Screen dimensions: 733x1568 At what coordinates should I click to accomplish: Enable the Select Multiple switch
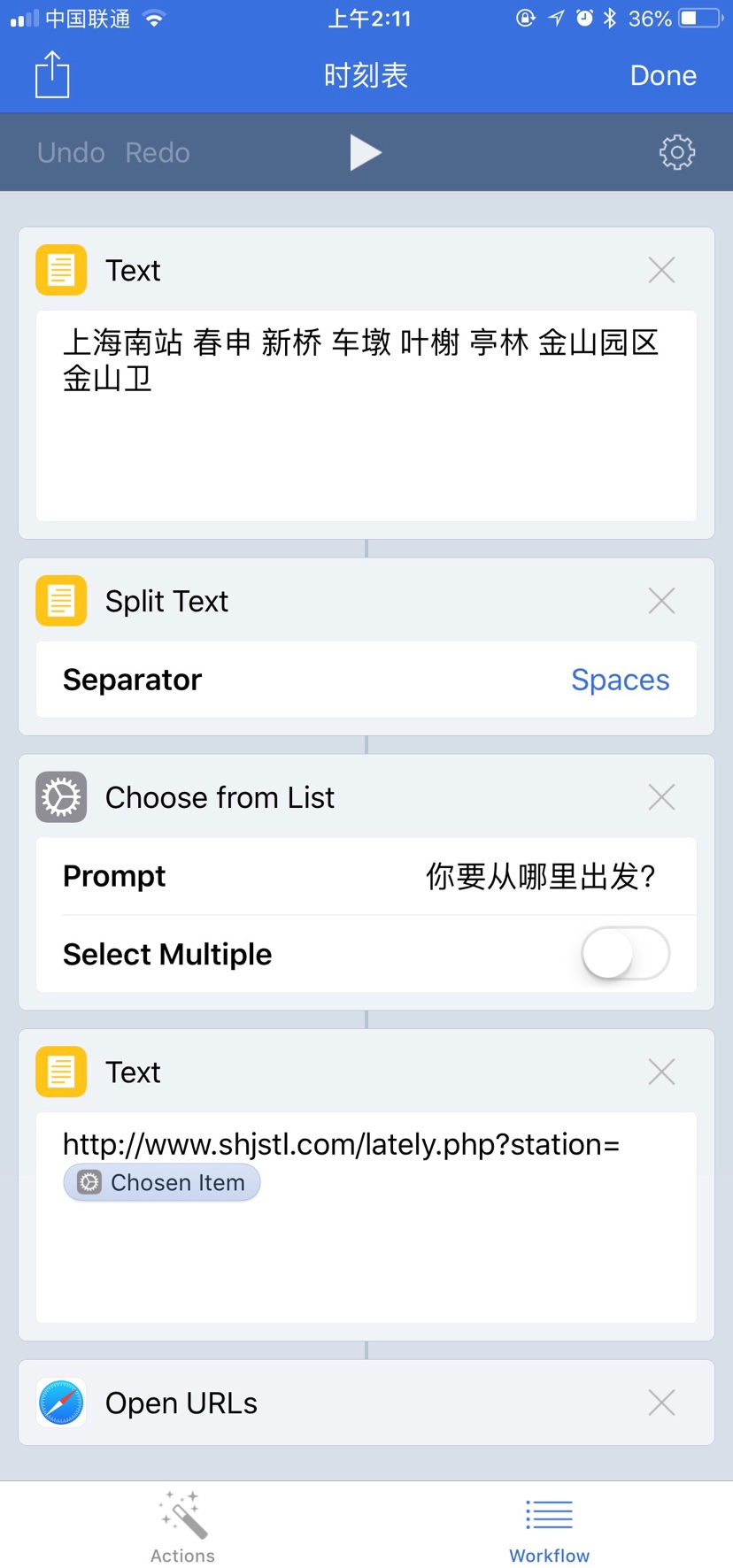625,954
